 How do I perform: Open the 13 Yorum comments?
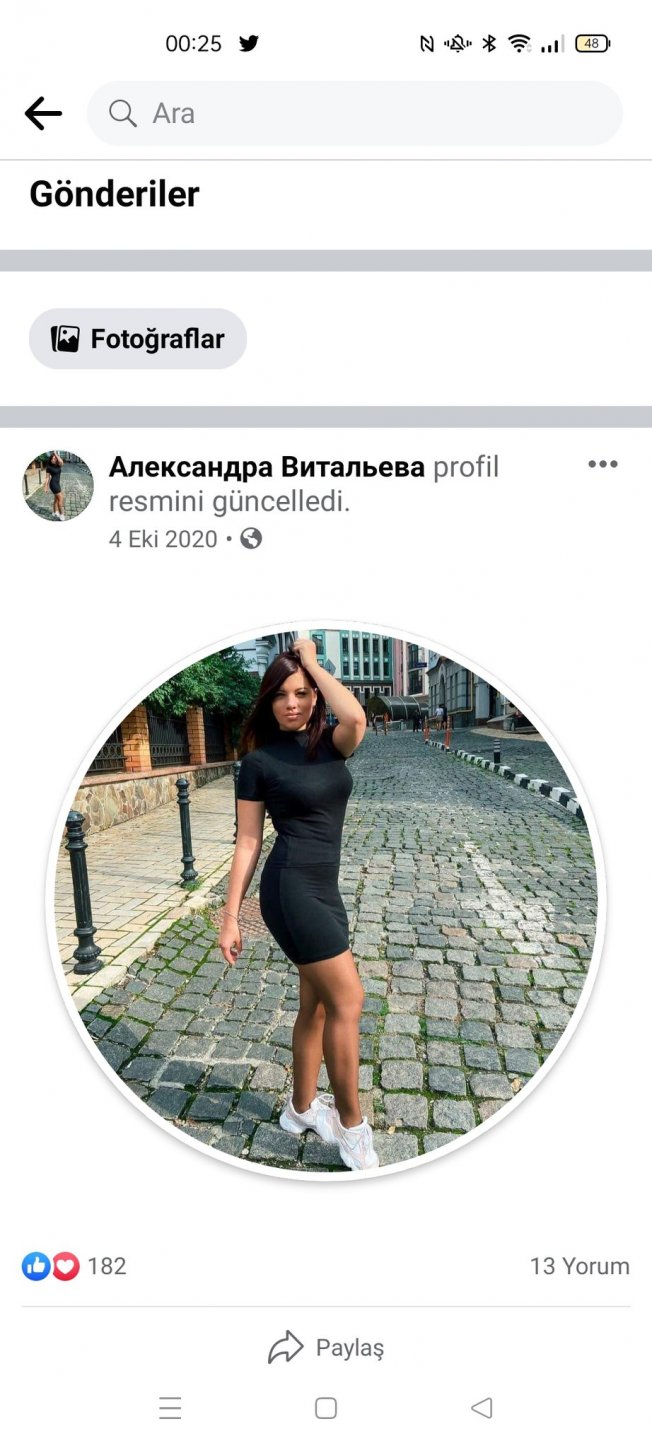coord(580,1266)
